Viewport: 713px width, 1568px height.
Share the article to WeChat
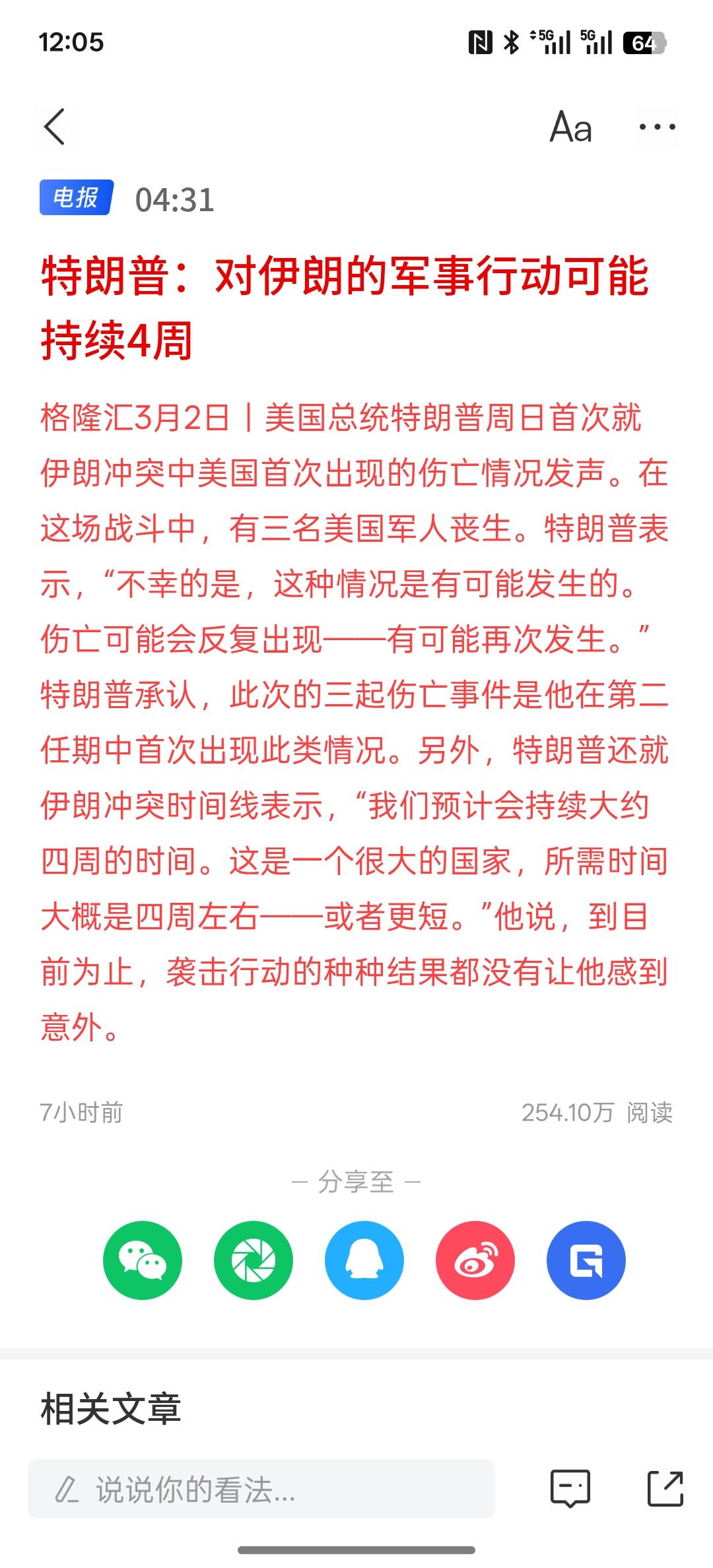point(141,1259)
